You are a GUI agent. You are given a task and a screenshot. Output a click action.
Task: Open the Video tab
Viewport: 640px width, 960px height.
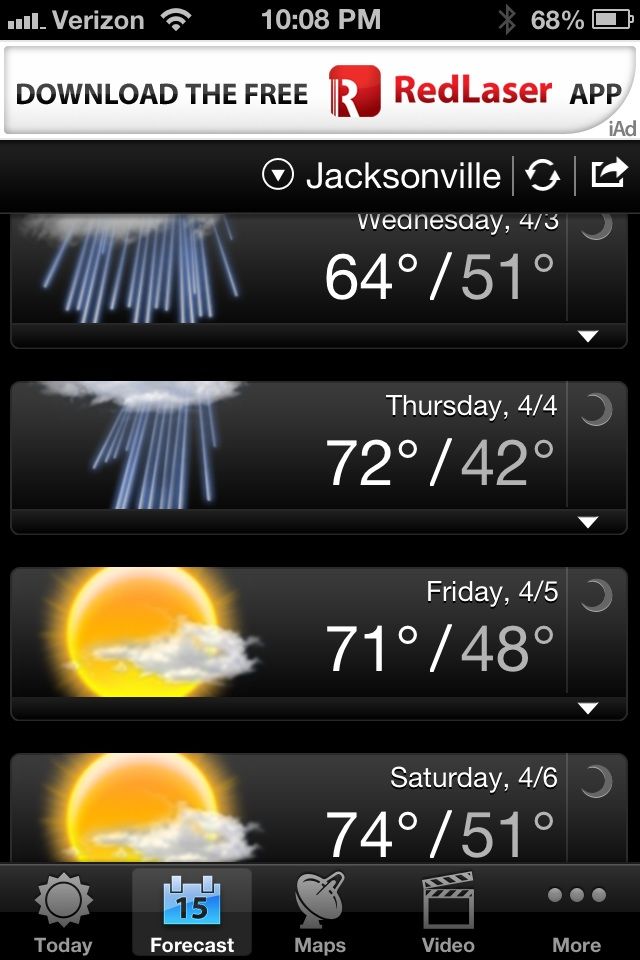[x=448, y=913]
